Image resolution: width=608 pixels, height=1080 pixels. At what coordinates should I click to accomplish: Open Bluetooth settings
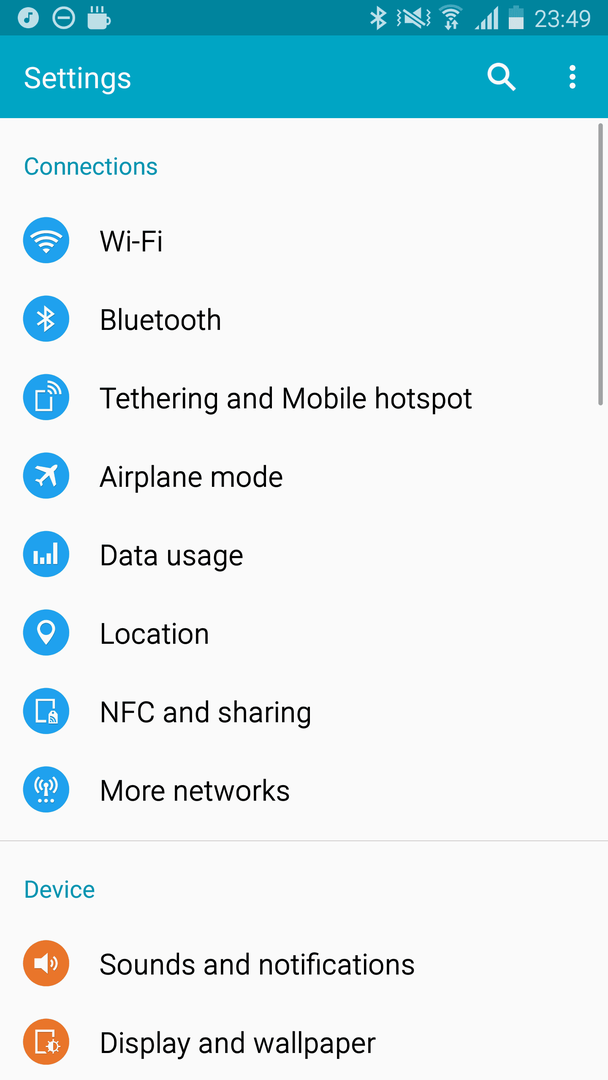[304, 320]
